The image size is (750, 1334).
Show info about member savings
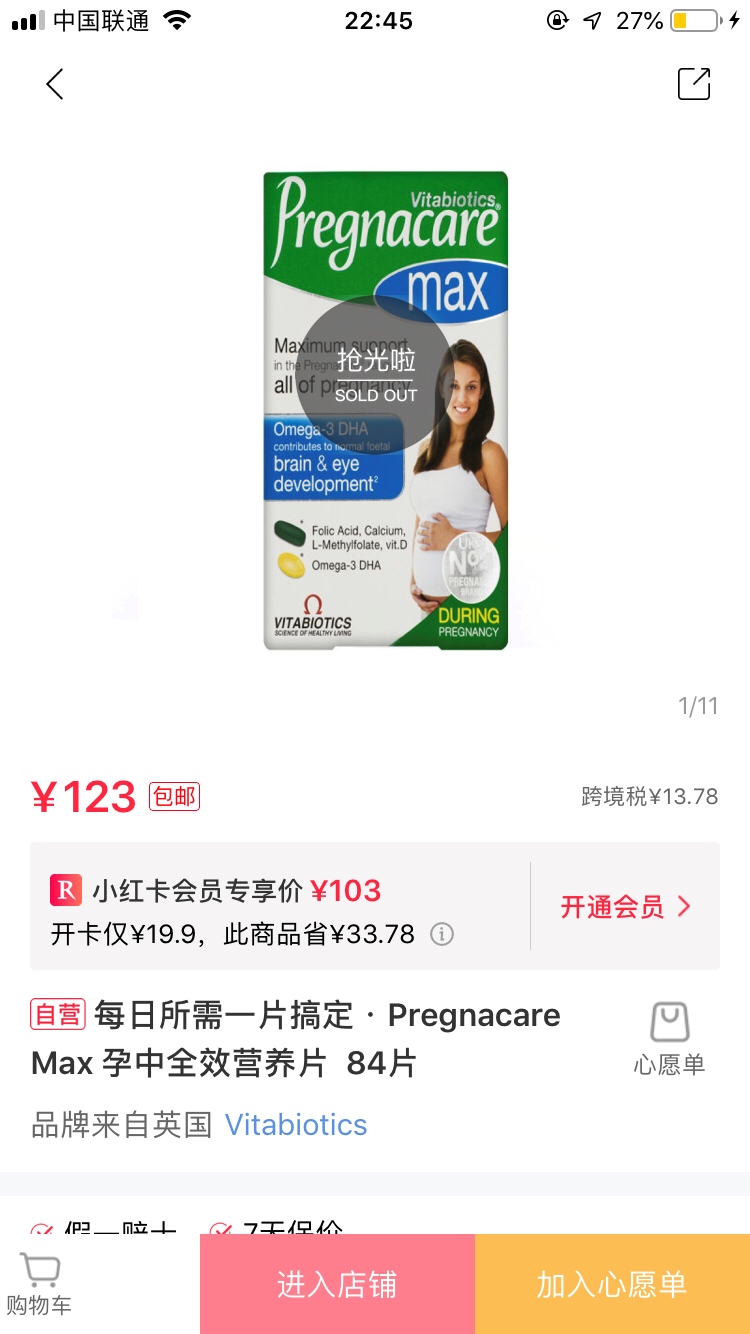[441, 934]
